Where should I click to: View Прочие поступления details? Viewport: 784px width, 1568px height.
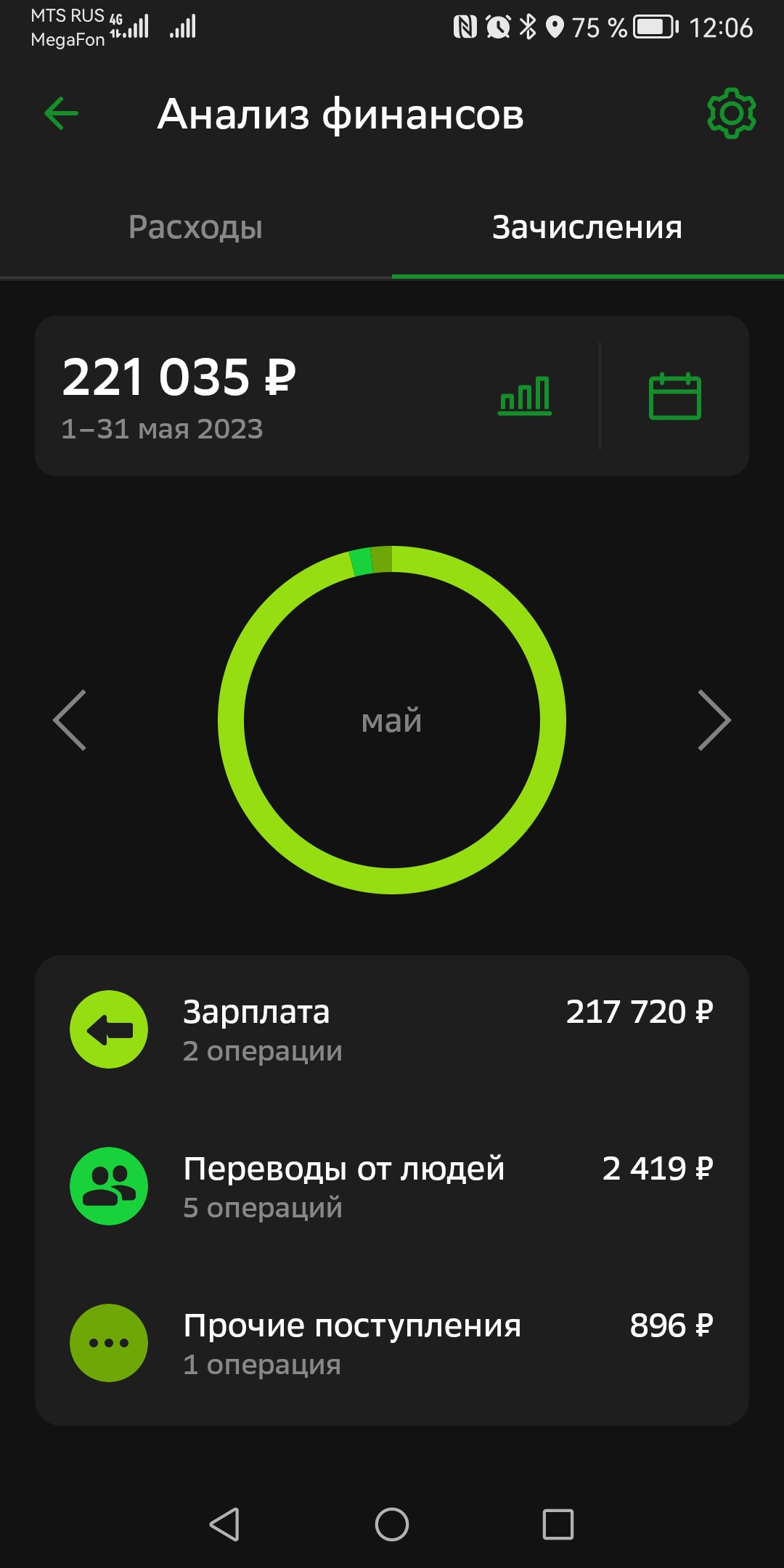[x=392, y=1343]
